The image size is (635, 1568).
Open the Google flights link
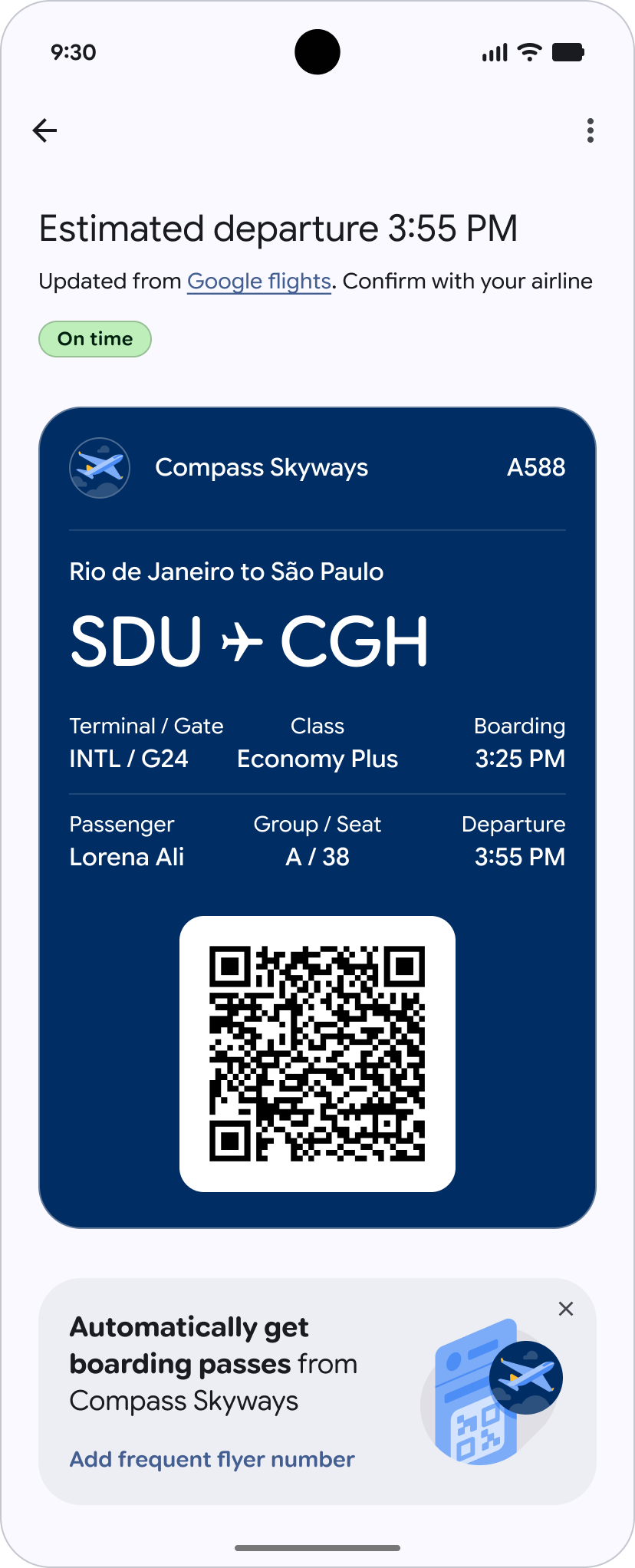pos(259,282)
